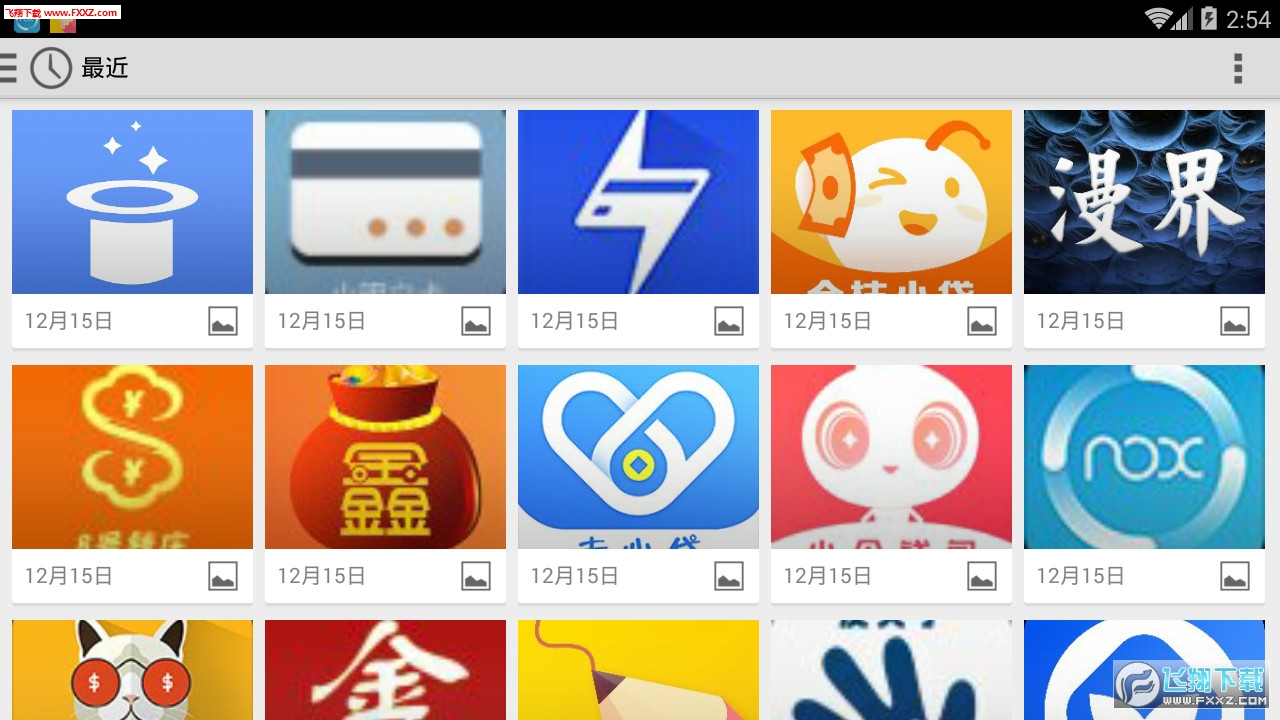Pick the blue heart with coin image
Image resolution: width=1280 pixels, height=720 pixels.
638,457
